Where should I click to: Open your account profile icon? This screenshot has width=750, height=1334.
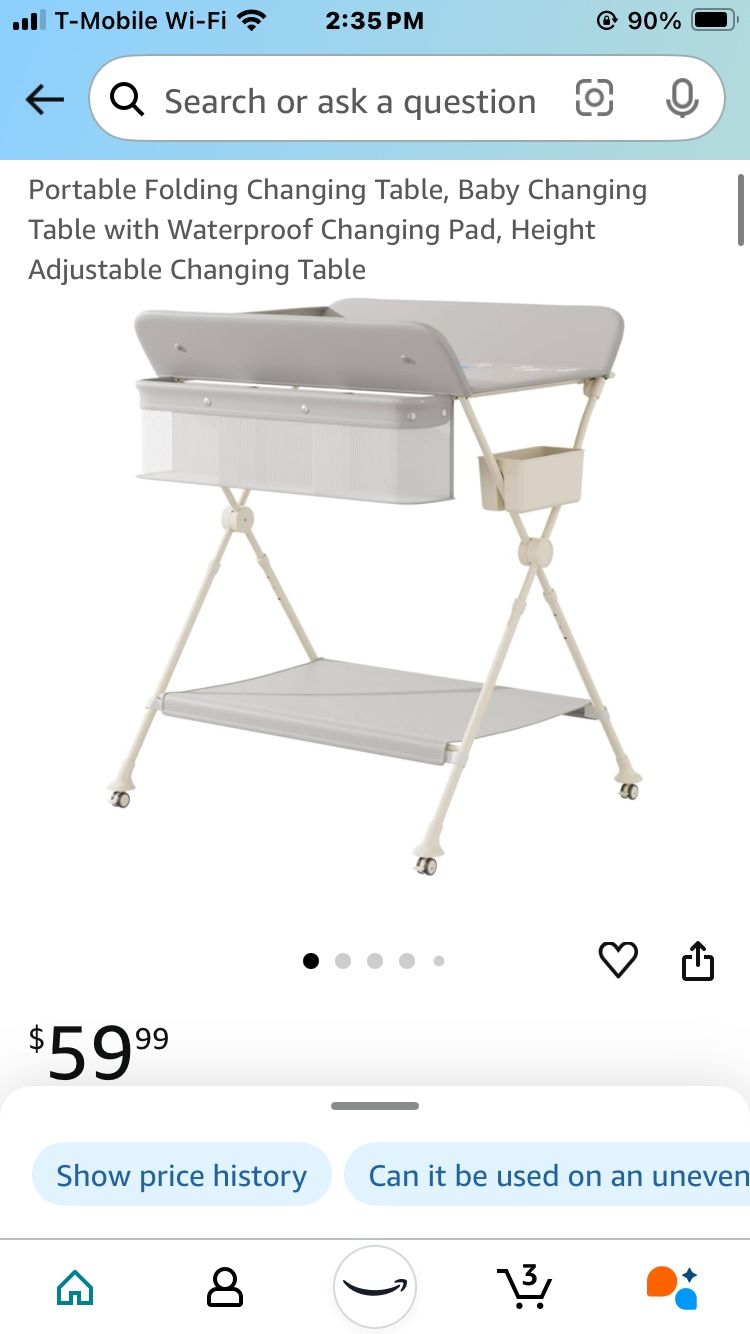(225, 1287)
